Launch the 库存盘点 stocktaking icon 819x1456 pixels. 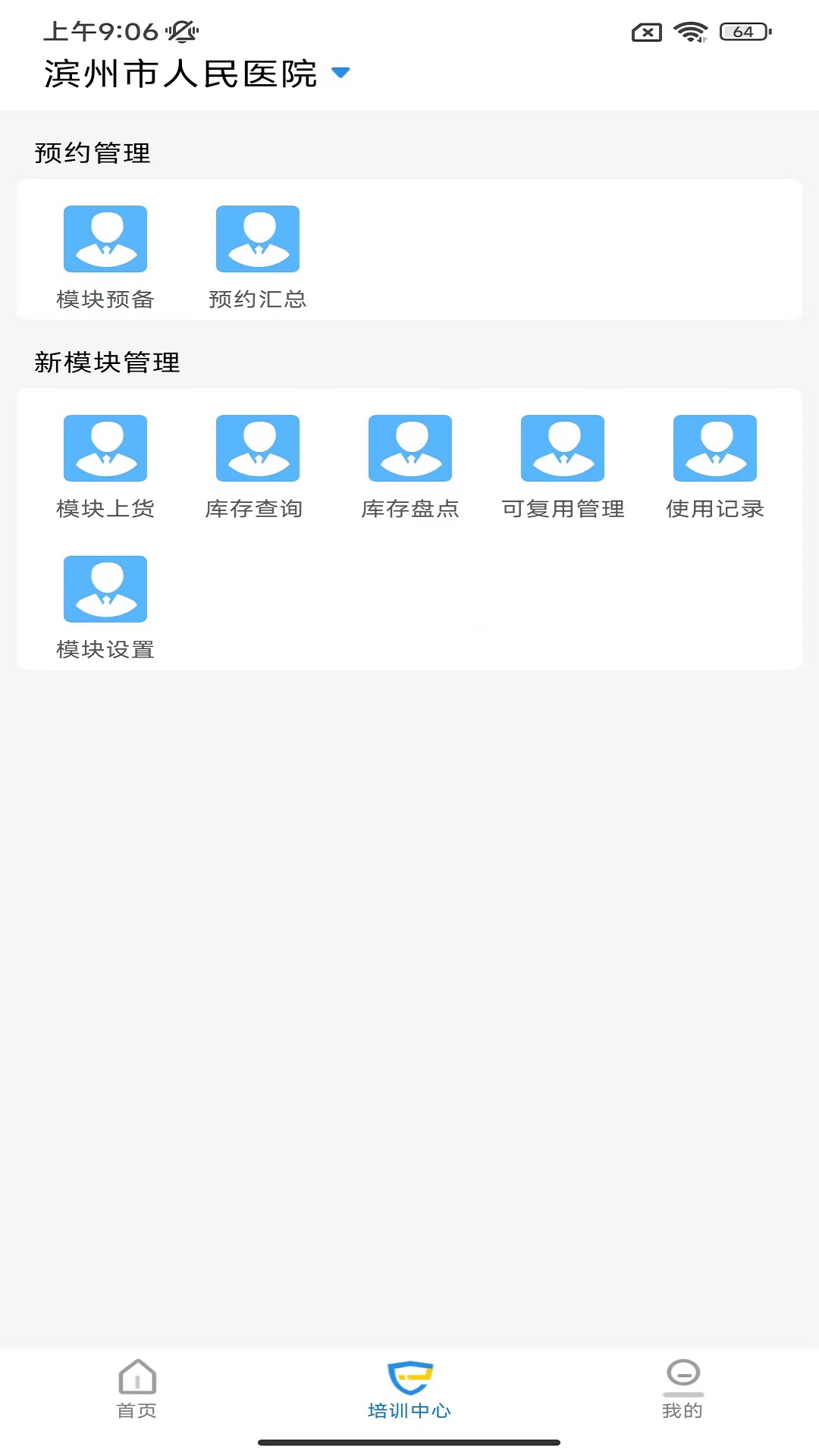click(410, 447)
